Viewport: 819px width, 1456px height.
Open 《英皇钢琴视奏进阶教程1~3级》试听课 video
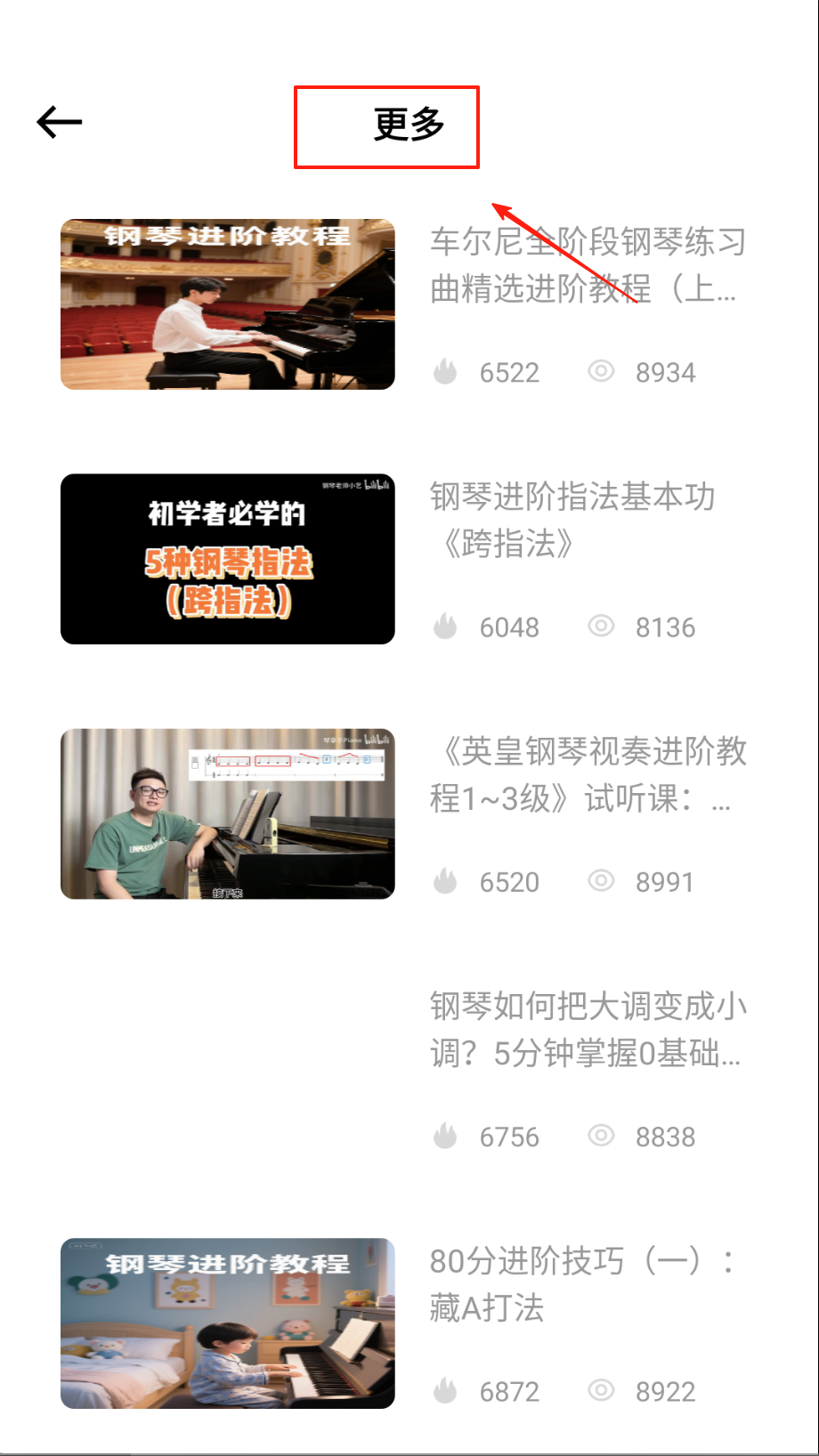tap(588, 774)
